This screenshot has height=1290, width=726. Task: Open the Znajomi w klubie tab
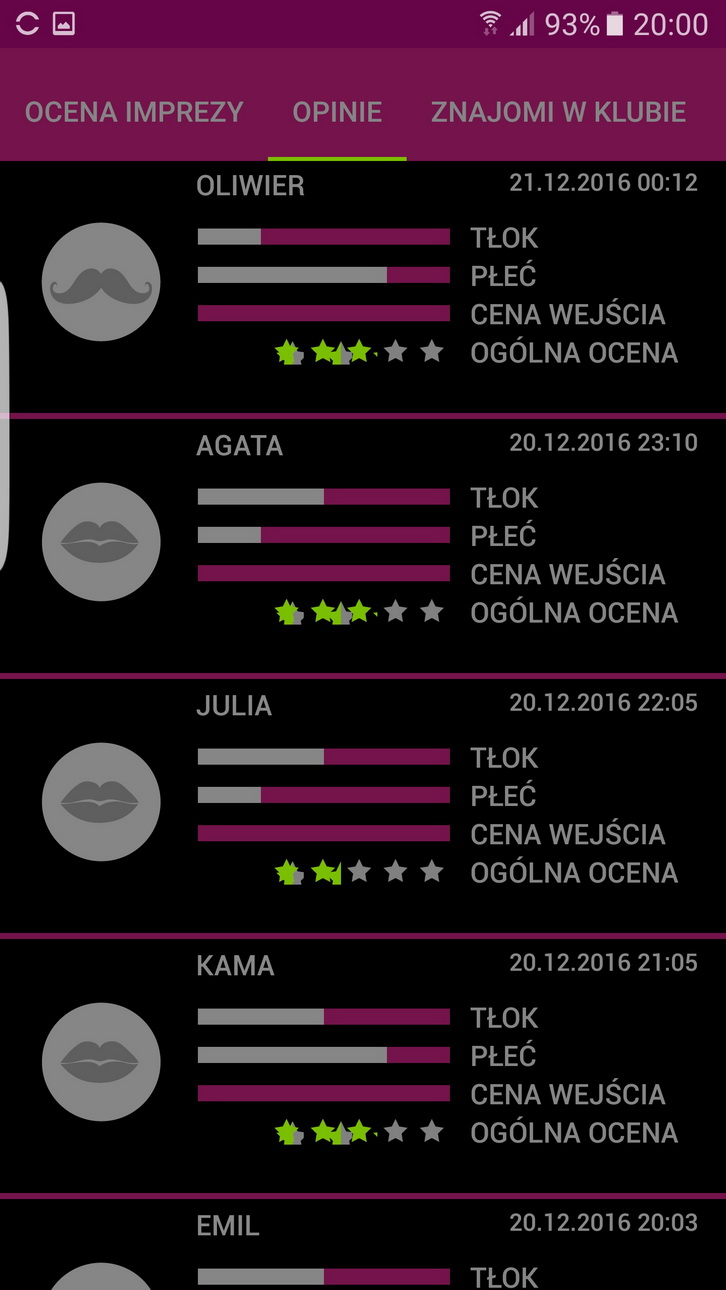558,112
